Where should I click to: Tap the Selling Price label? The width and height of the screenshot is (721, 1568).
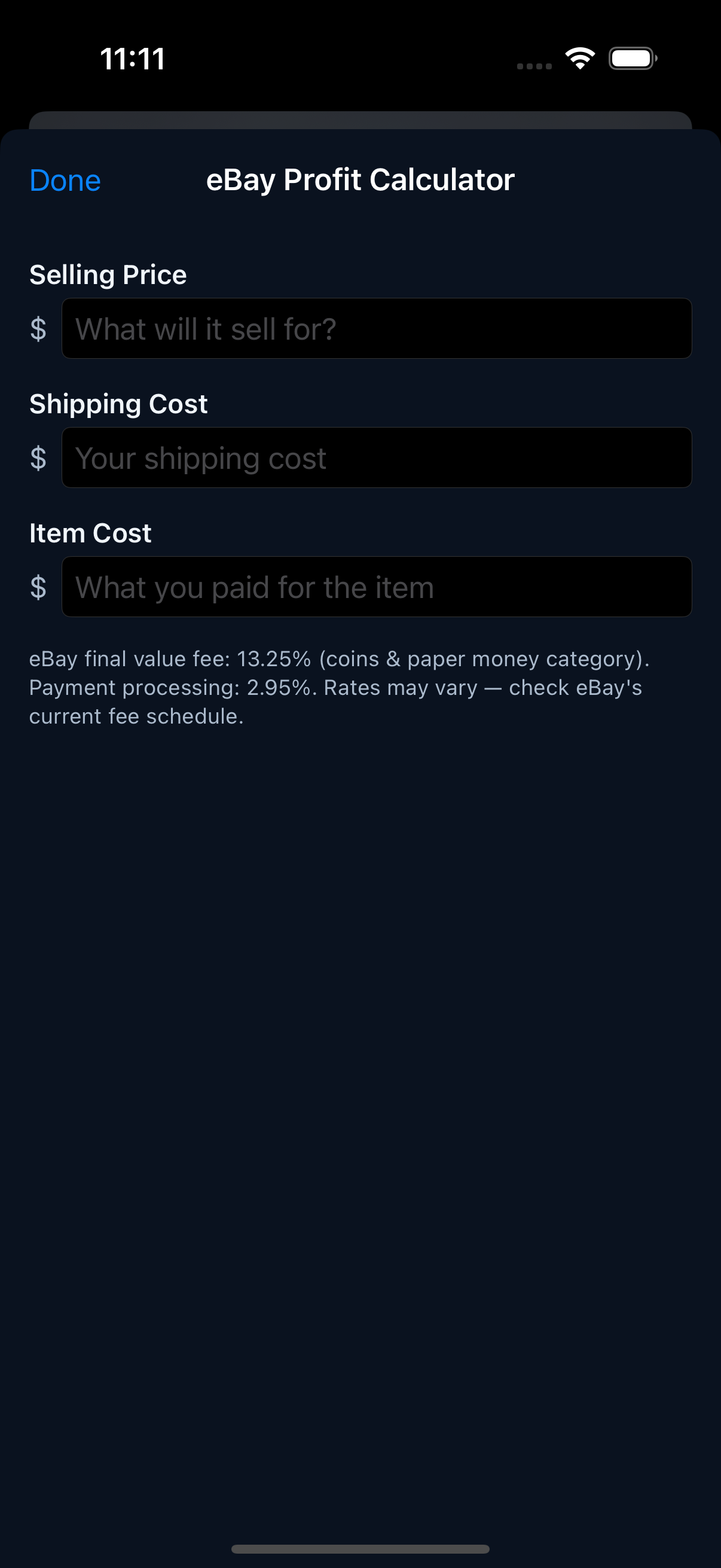coord(108,274)
